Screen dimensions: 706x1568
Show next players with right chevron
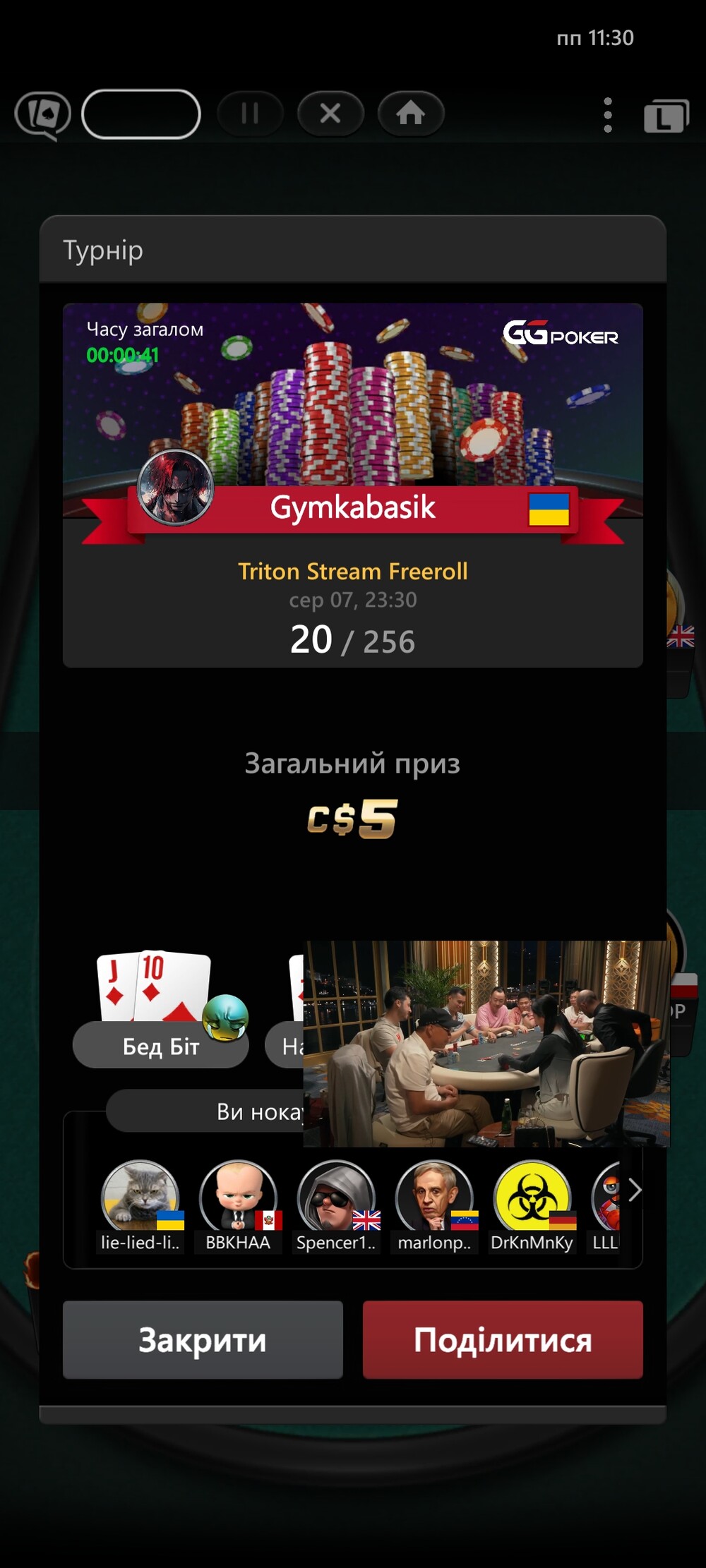click(634, 1191)
